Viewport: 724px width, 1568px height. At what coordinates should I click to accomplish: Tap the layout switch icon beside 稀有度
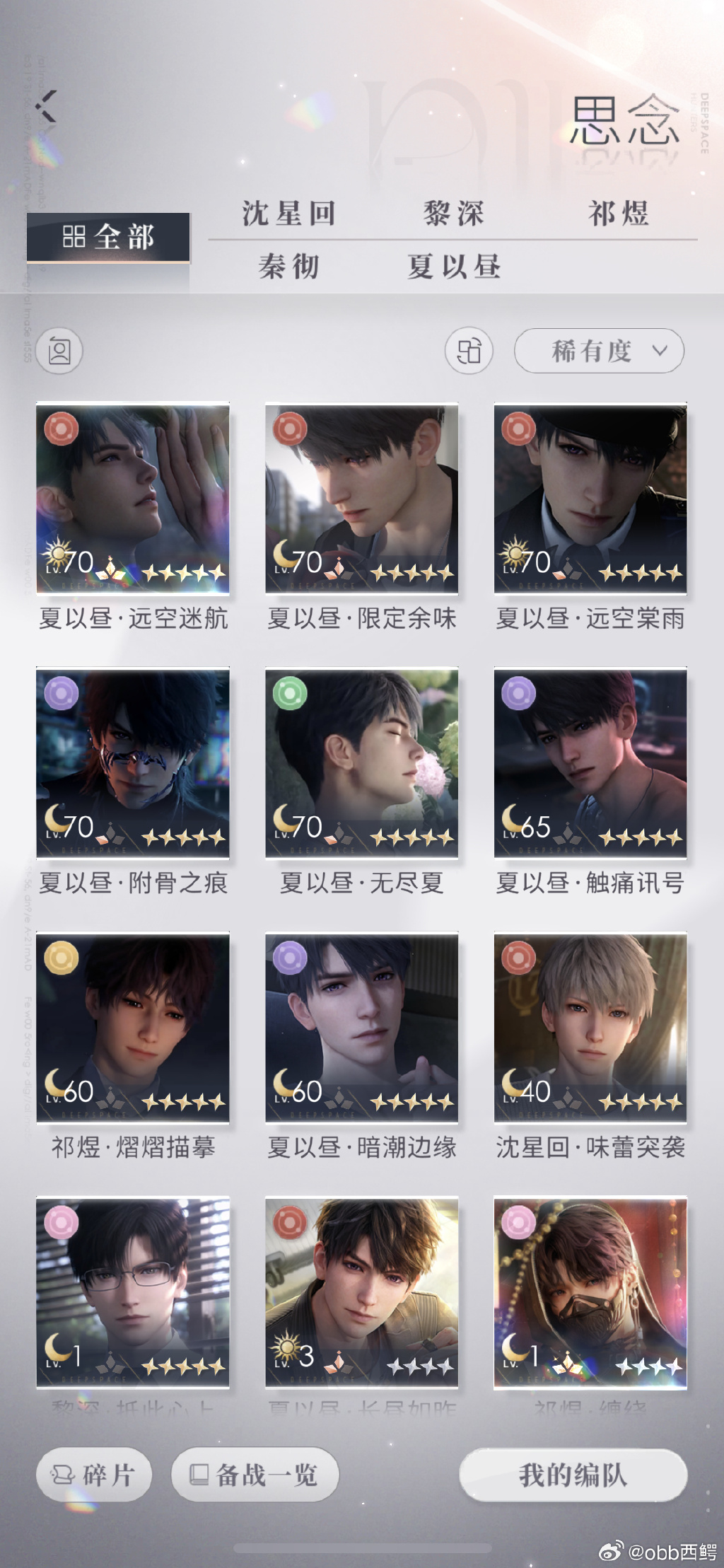(469, 351)
